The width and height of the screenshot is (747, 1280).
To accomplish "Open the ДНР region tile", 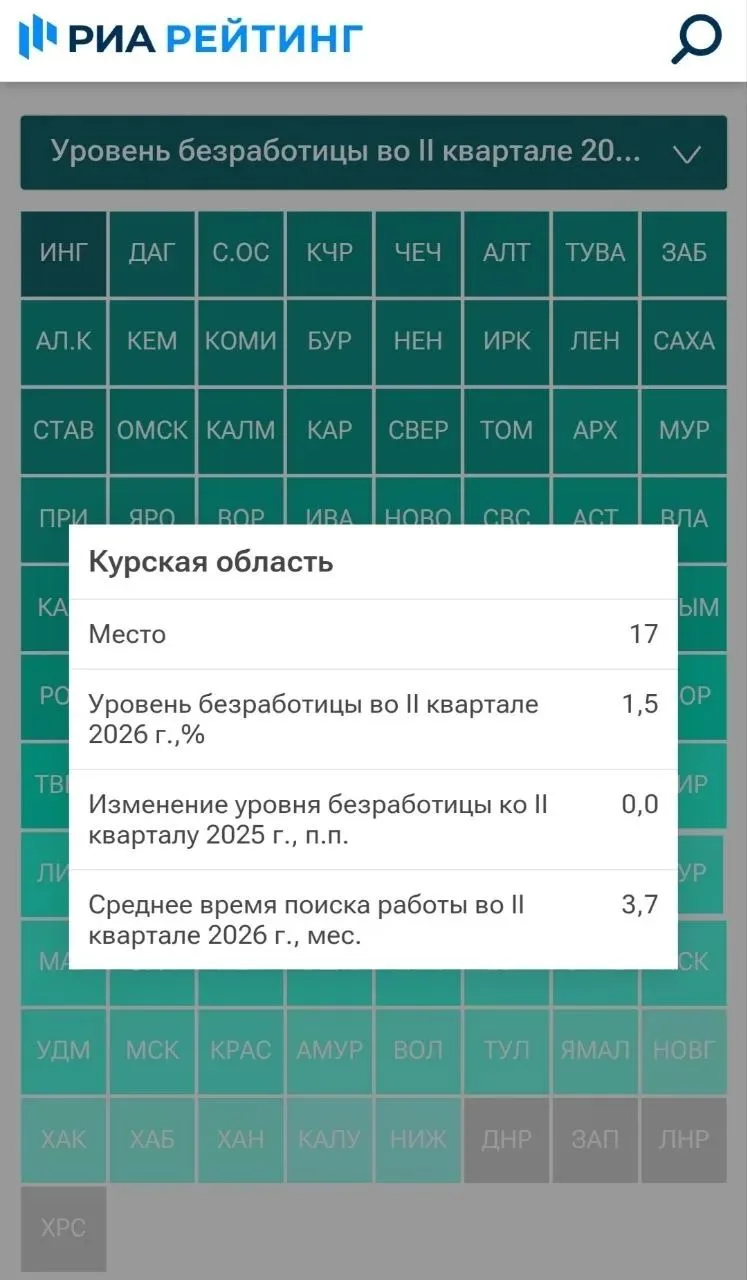I will [507, 1140].
